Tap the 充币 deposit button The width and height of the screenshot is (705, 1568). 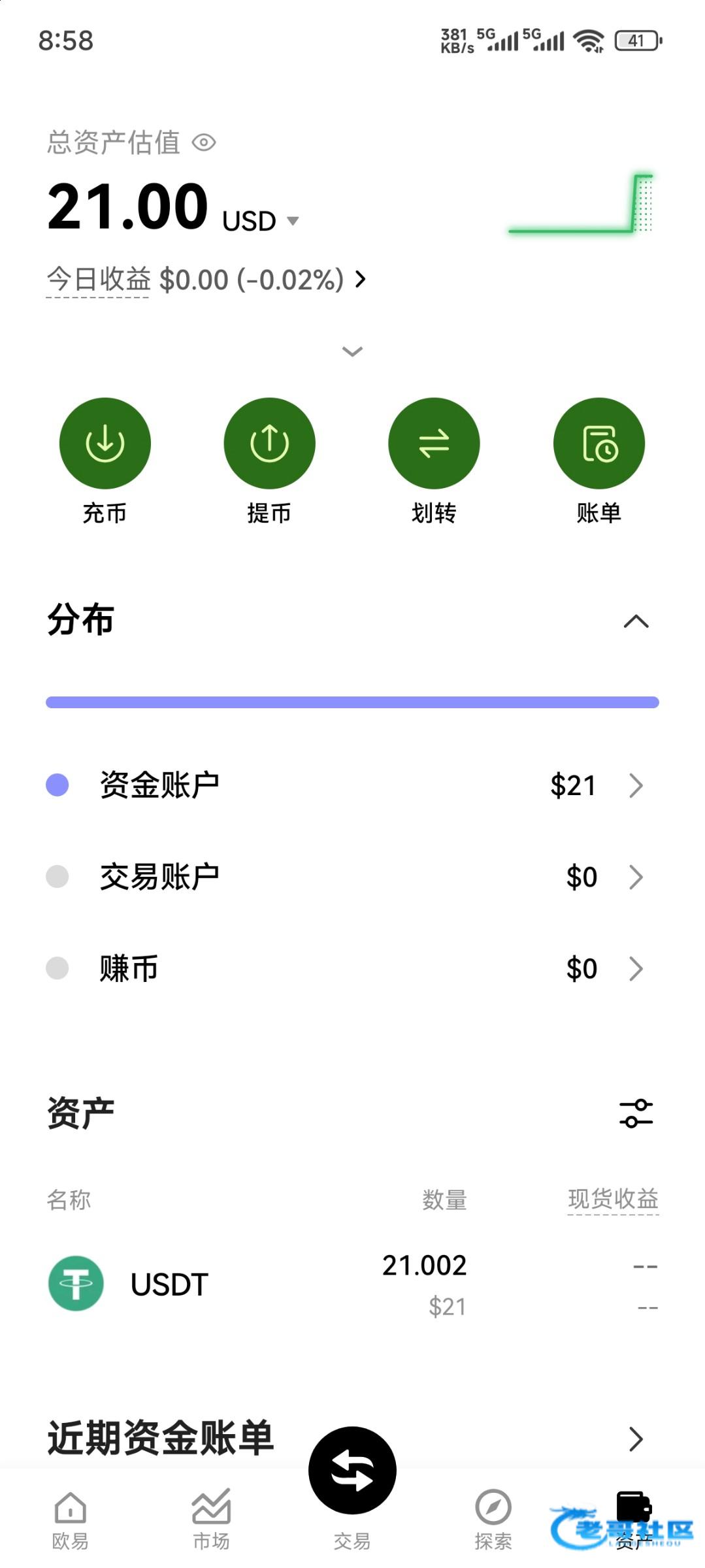[105, 461]
